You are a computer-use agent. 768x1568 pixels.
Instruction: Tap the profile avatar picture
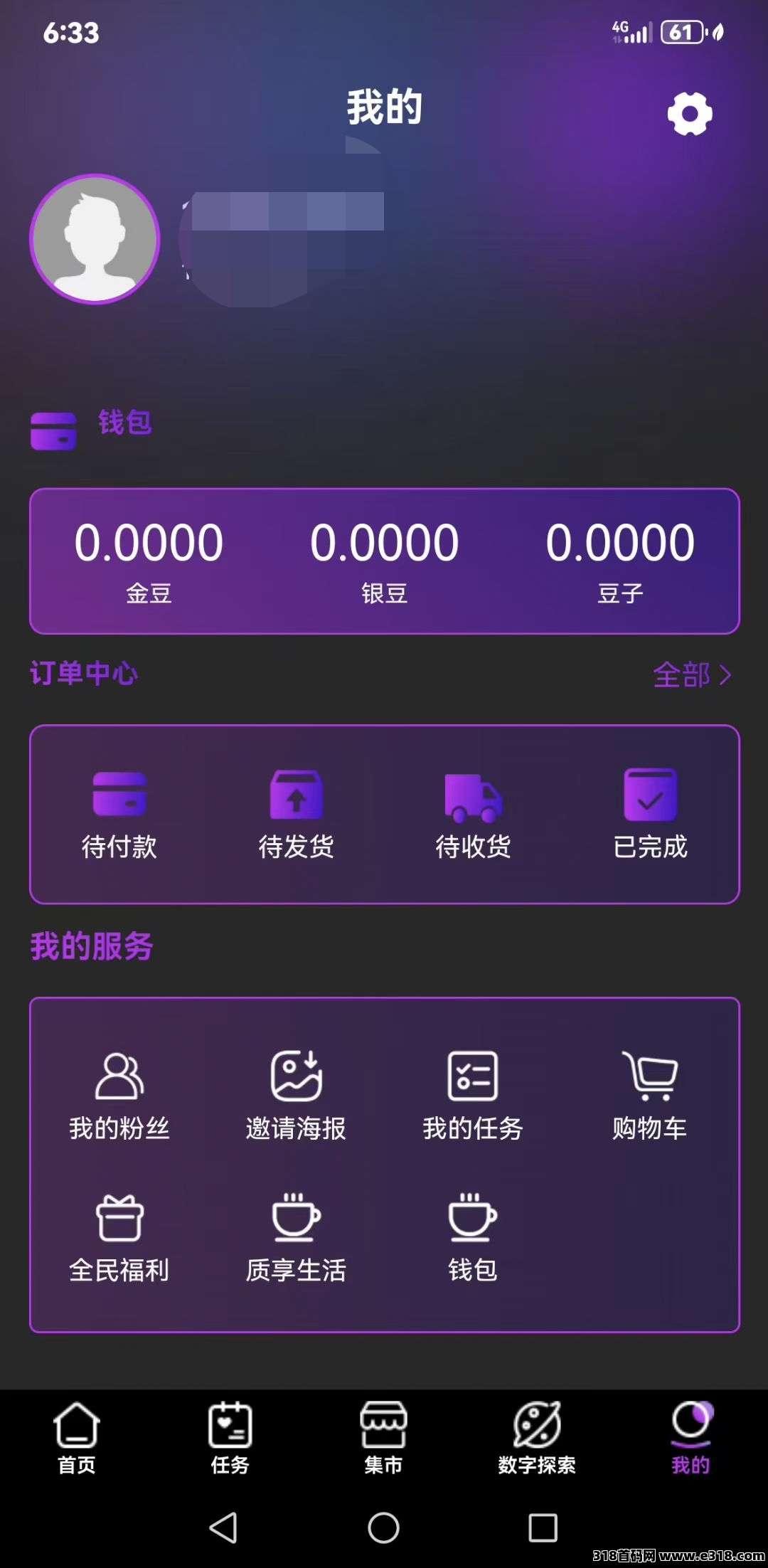95,239
